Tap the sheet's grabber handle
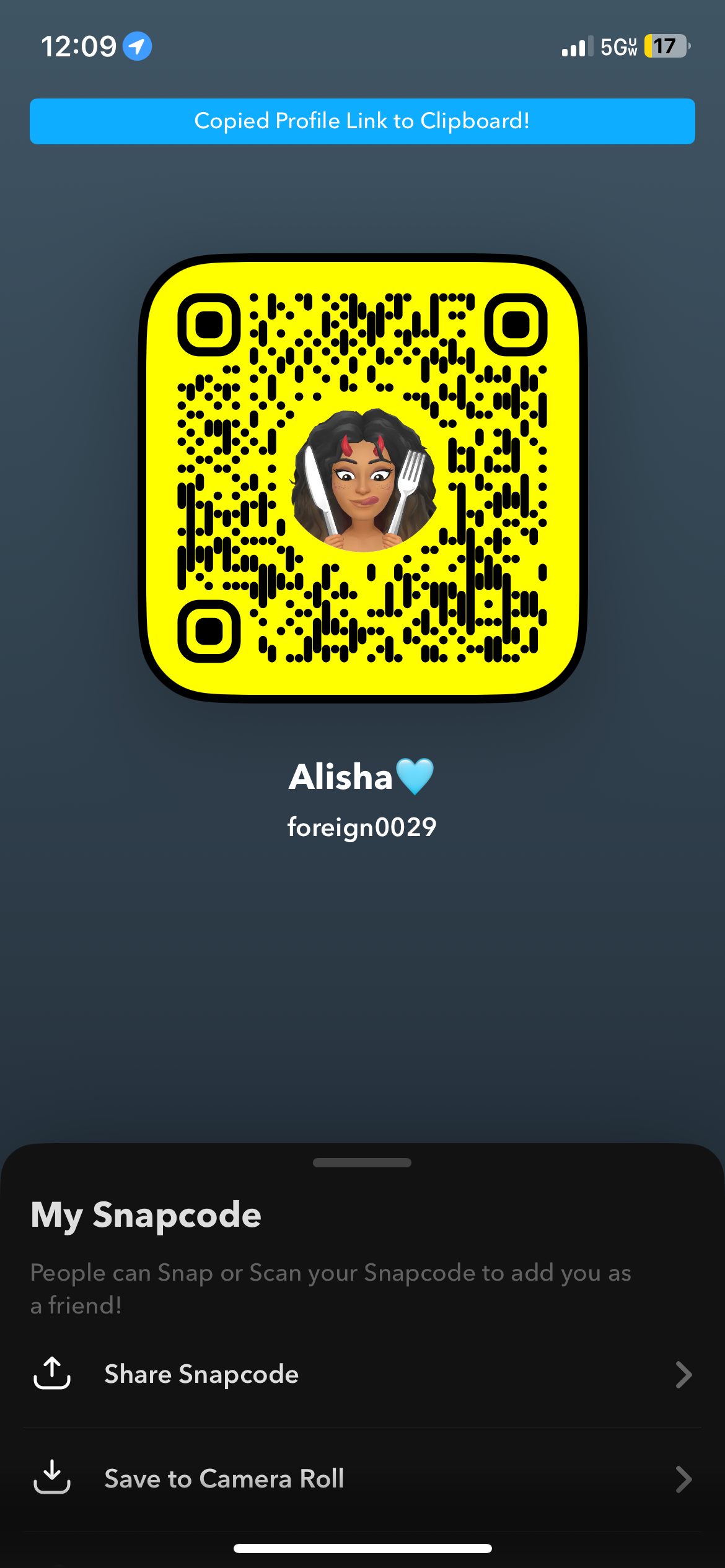 (362, 1162)
